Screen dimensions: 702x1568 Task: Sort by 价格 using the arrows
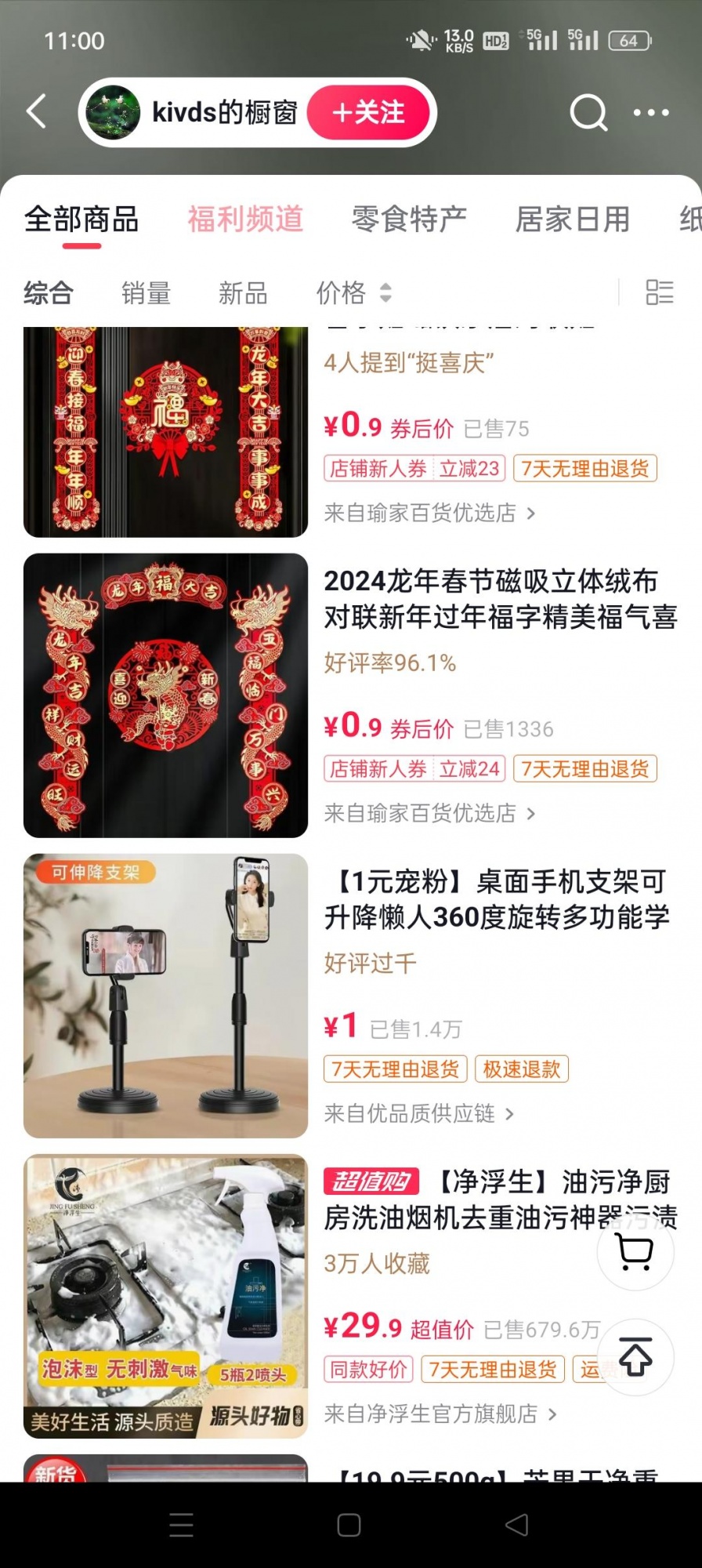[x=354, y=293]
